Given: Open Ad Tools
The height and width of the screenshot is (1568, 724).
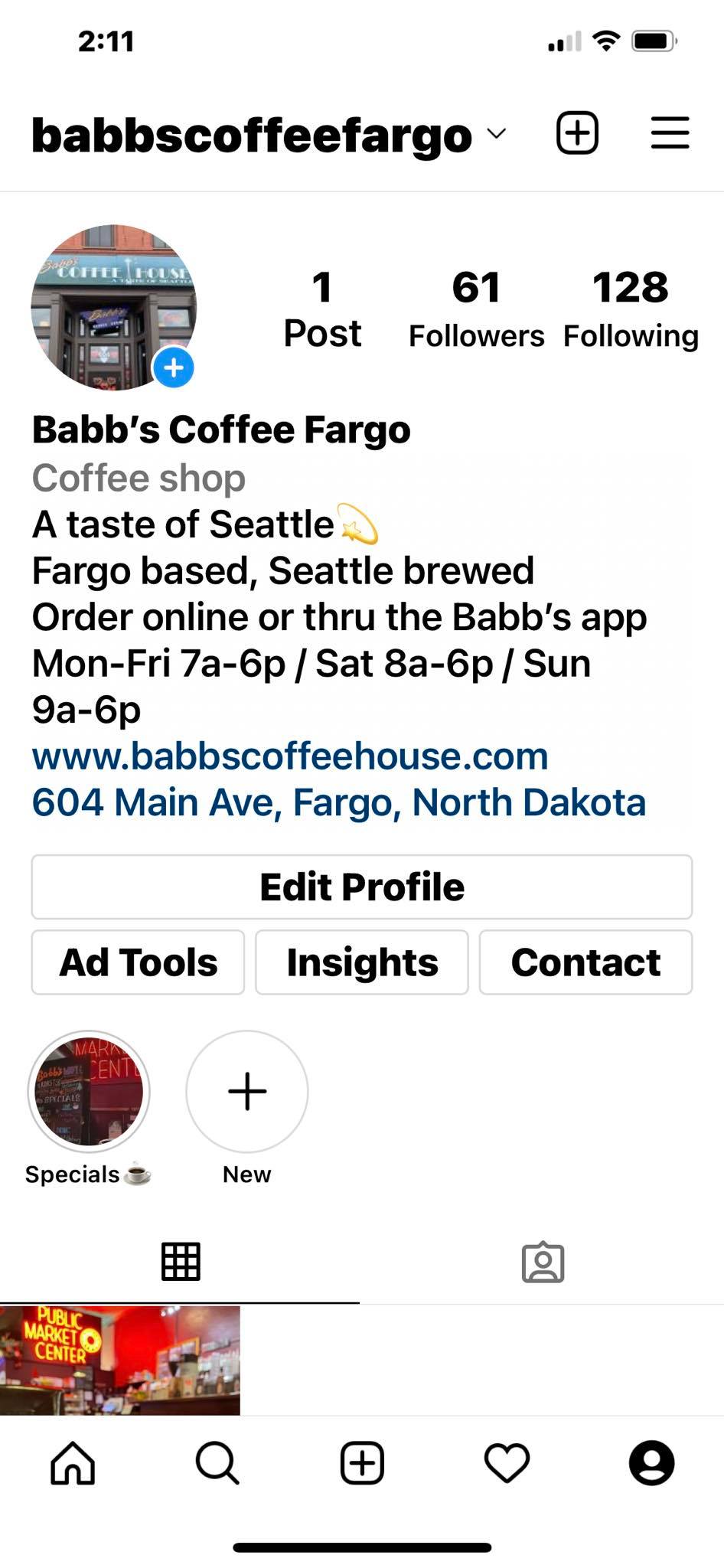Looking at the screenshot, I should [x=138, y=962].
